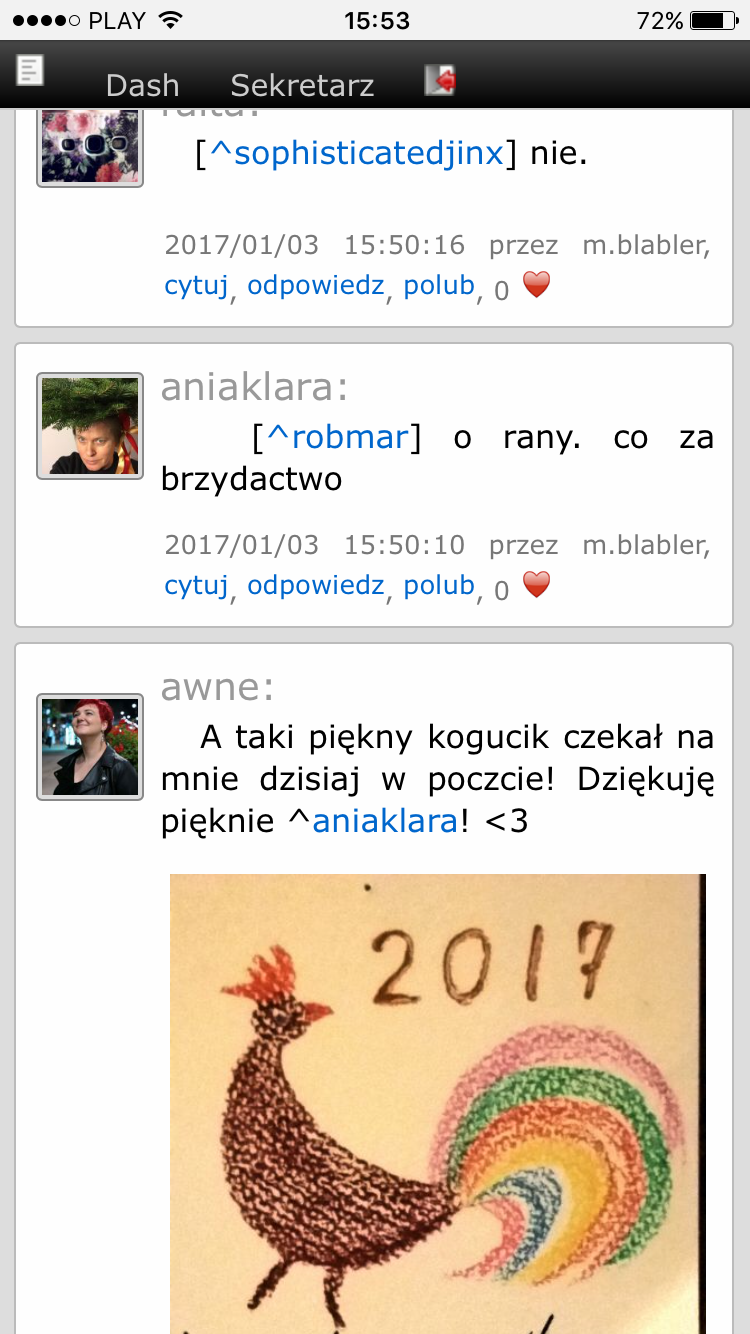Viewport: 750px width, 1334px height.
Task: Open awne's avatar picture
Action: click(x=90, y=746)
